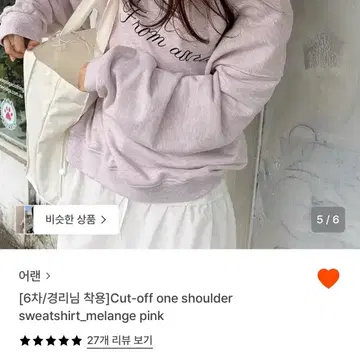Open similar products via 비슷한 상품
The image size is (360, 360).
pos(68,220)
